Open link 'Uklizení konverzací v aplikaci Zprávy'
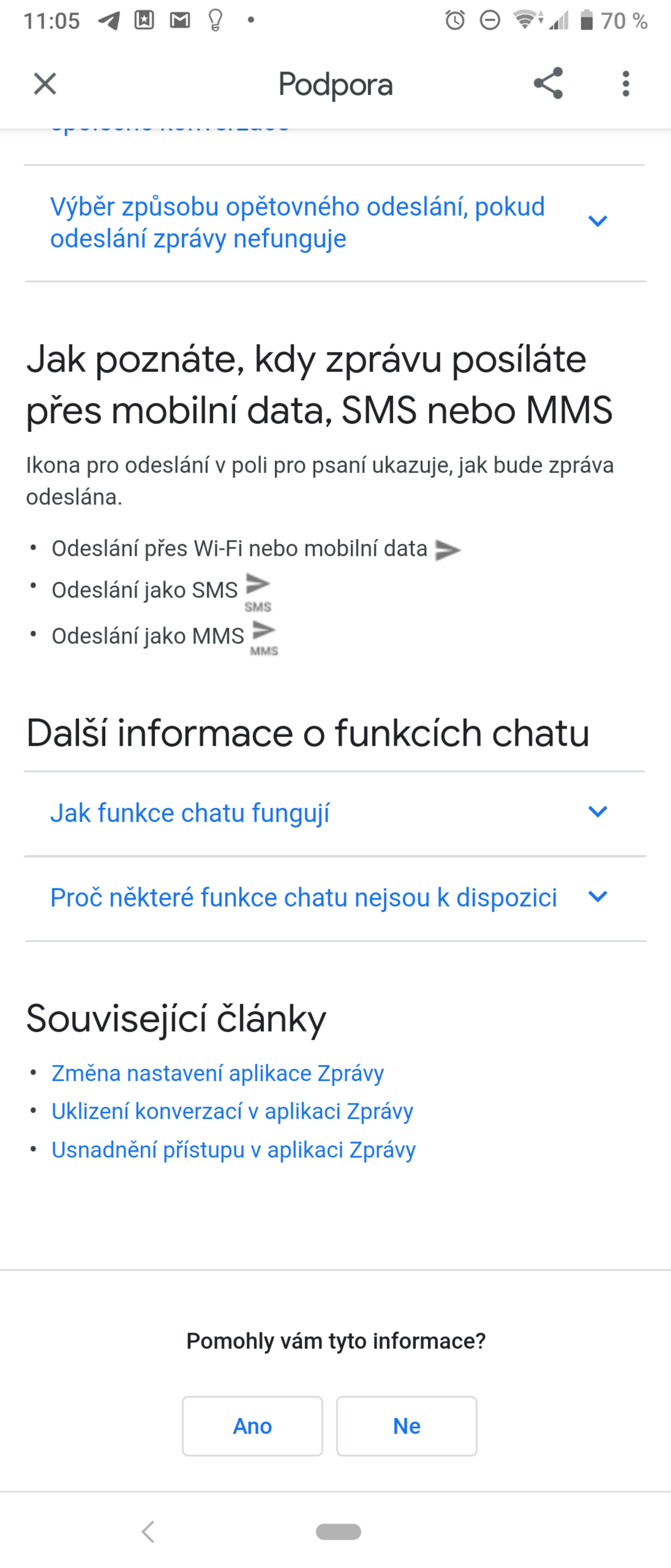Viewport: 671px width, 1568px height. pos(232,1111)
